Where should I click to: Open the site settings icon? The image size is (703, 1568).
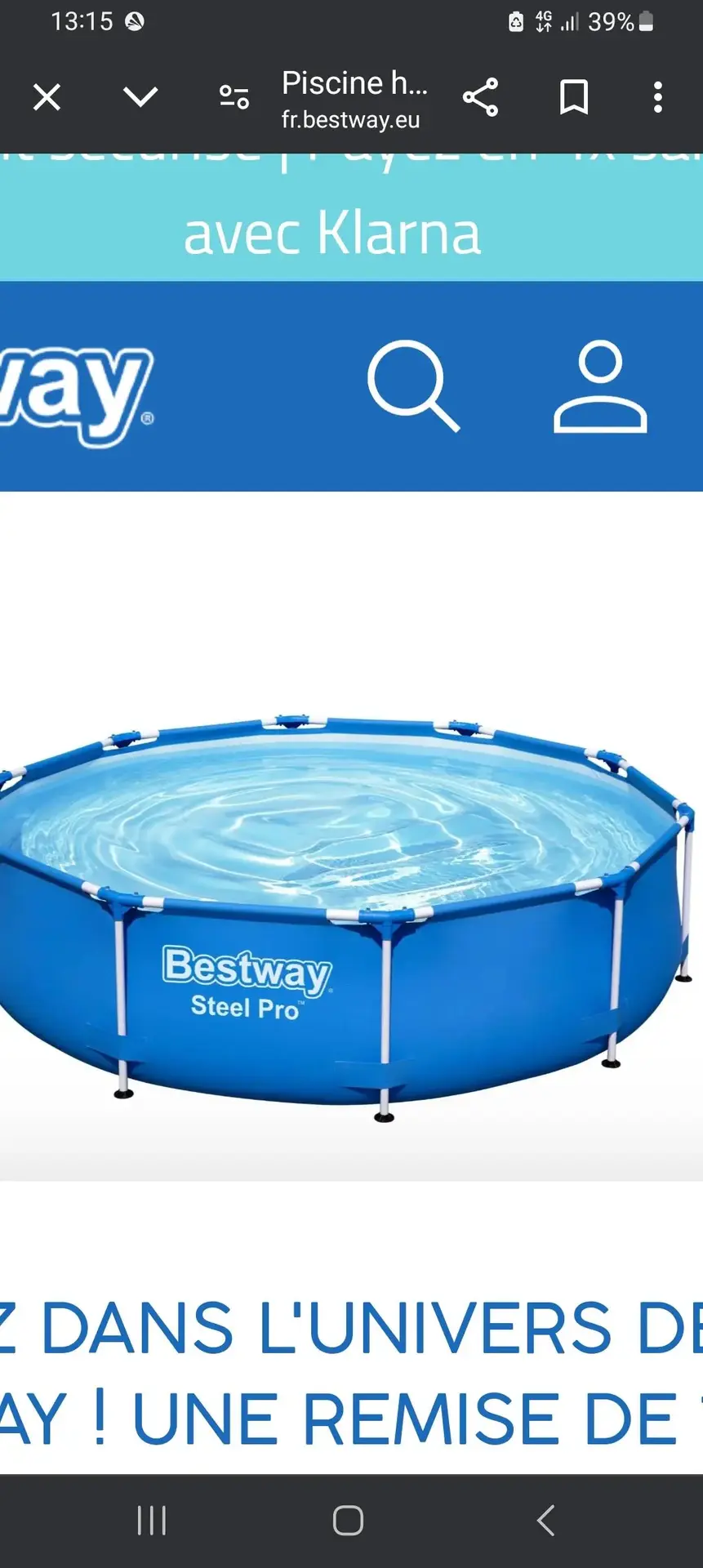[x=234, y=98]
